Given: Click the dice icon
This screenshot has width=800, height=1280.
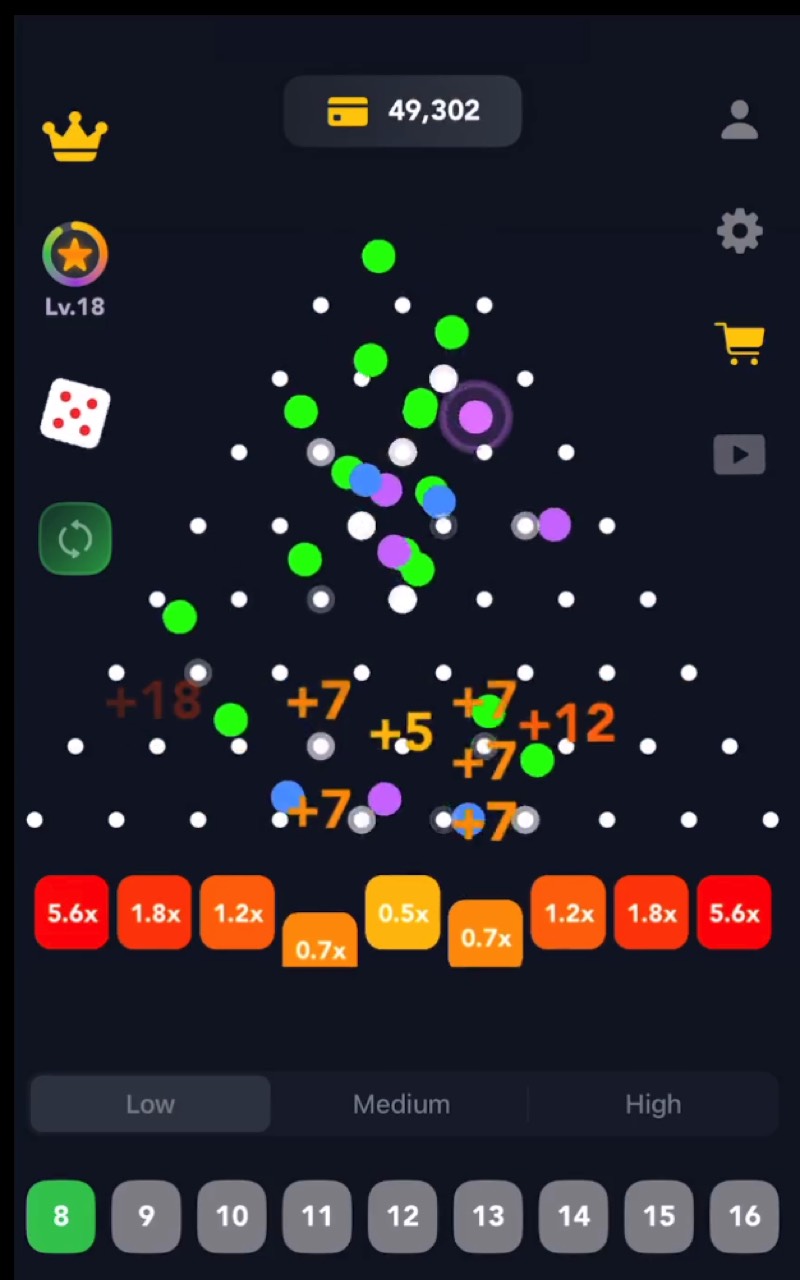Looking at the screenshot, I should point(75,413).
